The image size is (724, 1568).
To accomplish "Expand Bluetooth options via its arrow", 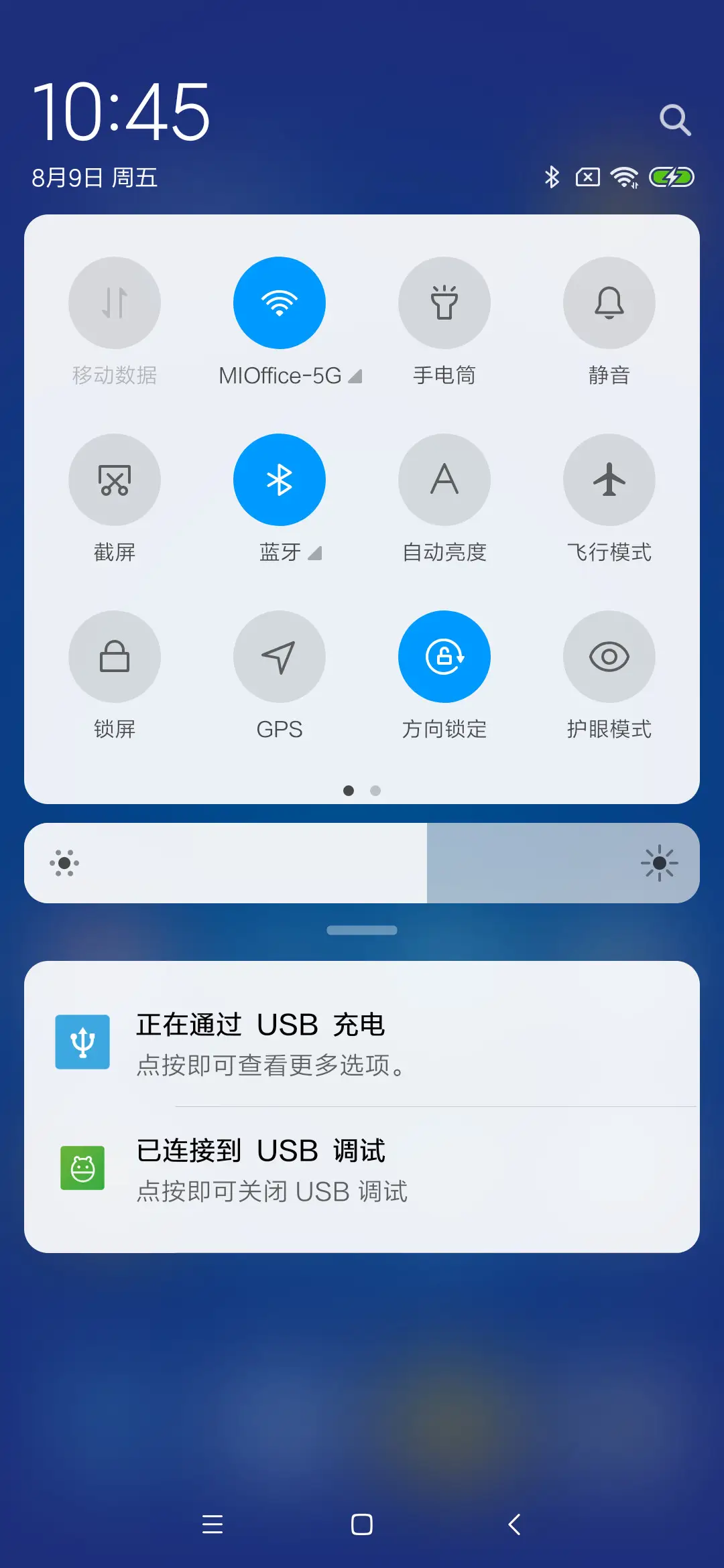I will (314, 553).
